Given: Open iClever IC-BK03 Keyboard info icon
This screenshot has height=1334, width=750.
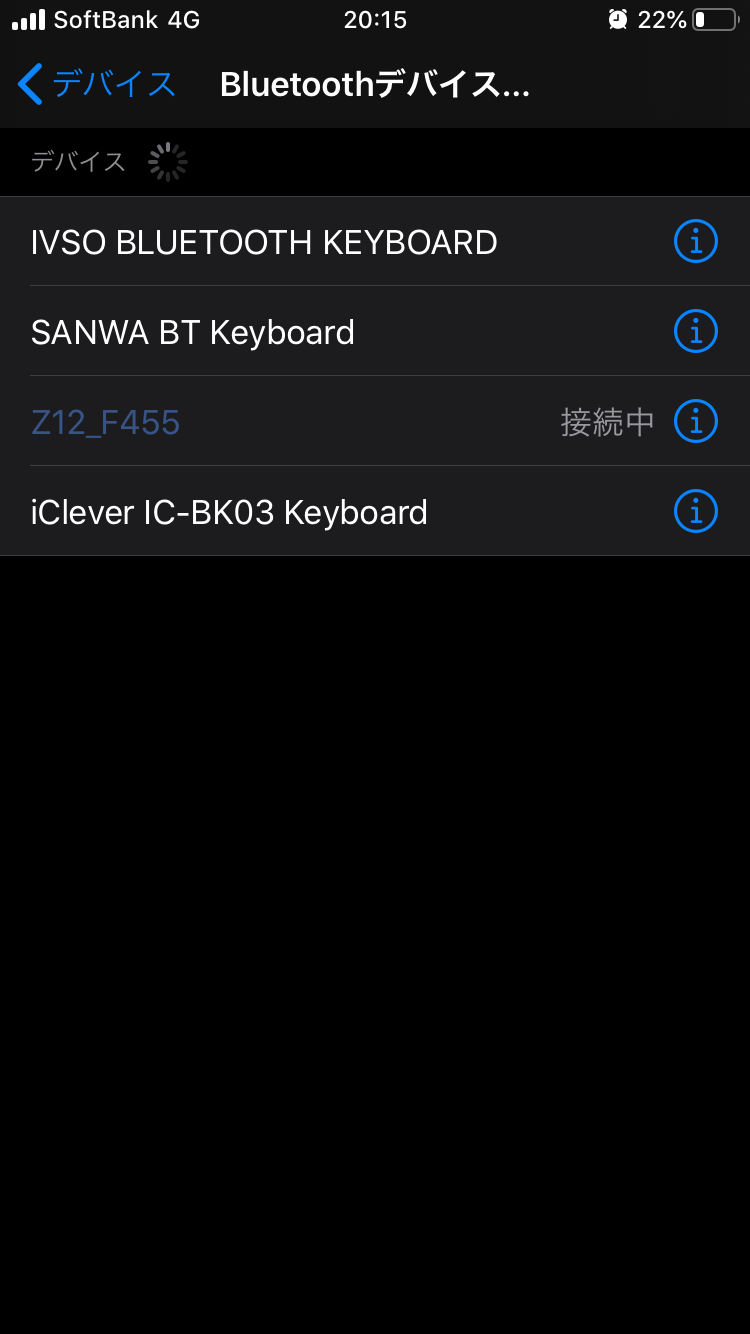Looking at the screenshot, I should 696,512.
